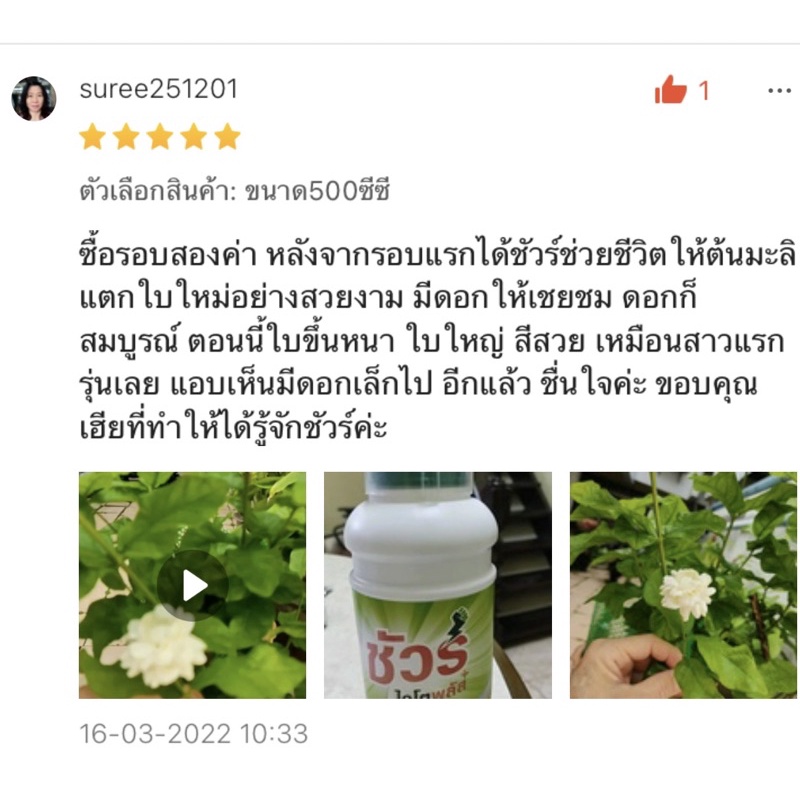Image resolution: width=800 pixels, height=800 pixels.
Task: Like suree251201's review with the thumbs-up
Action: [671, 91]
